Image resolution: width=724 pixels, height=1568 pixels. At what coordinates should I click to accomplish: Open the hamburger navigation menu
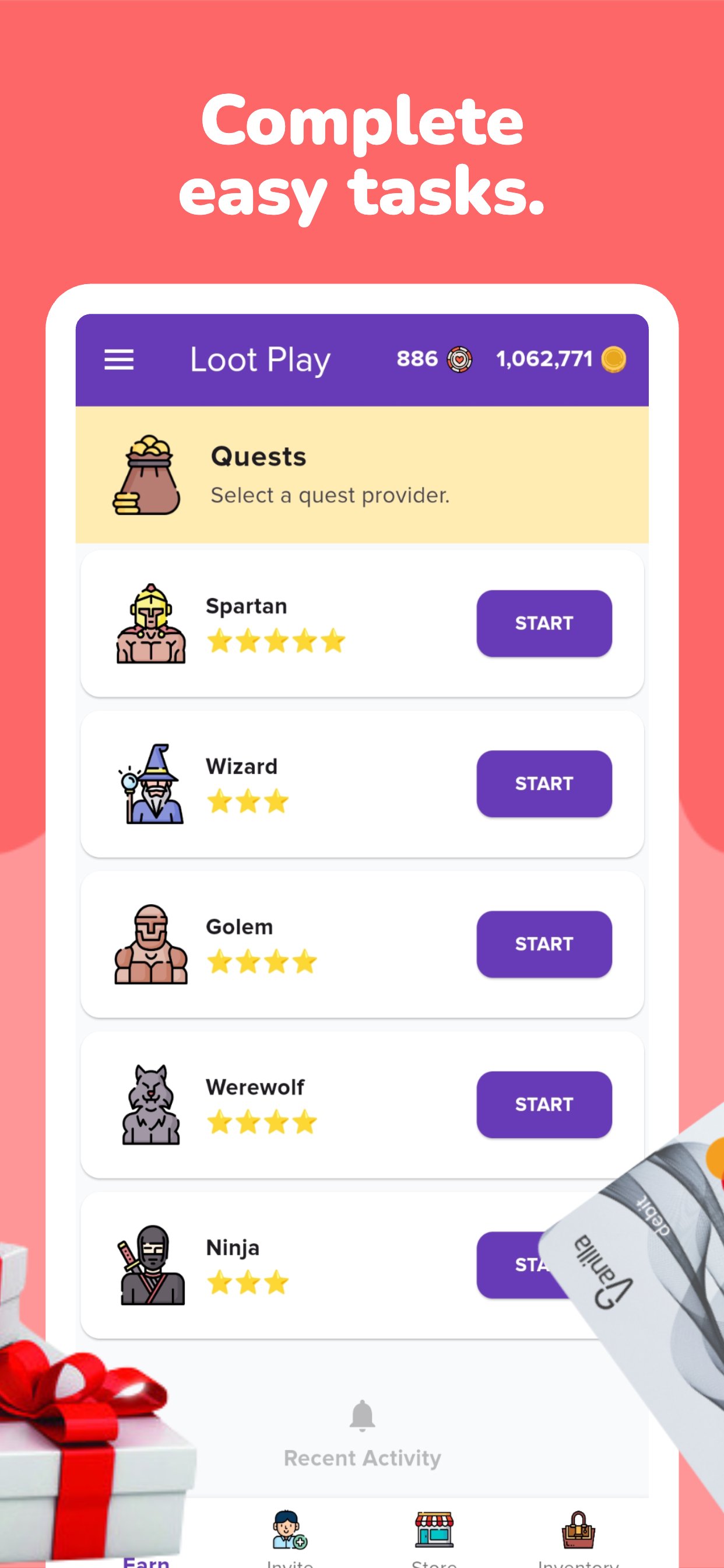(120, 360)
